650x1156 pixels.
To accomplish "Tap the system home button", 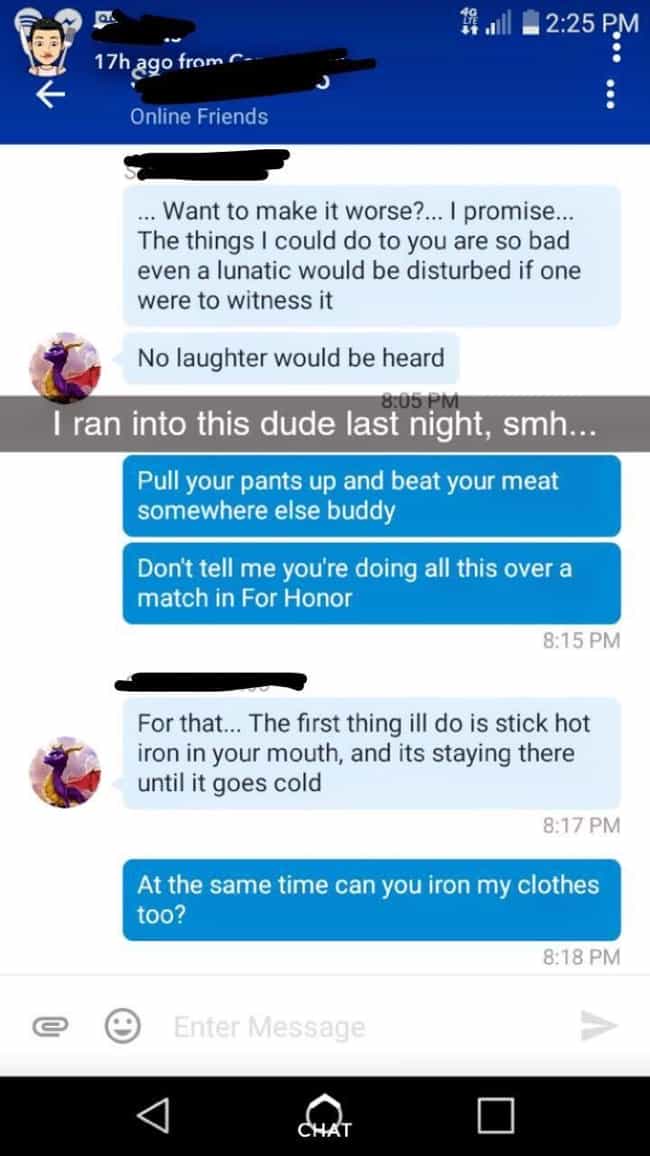I will click(x=325, y=1114).
